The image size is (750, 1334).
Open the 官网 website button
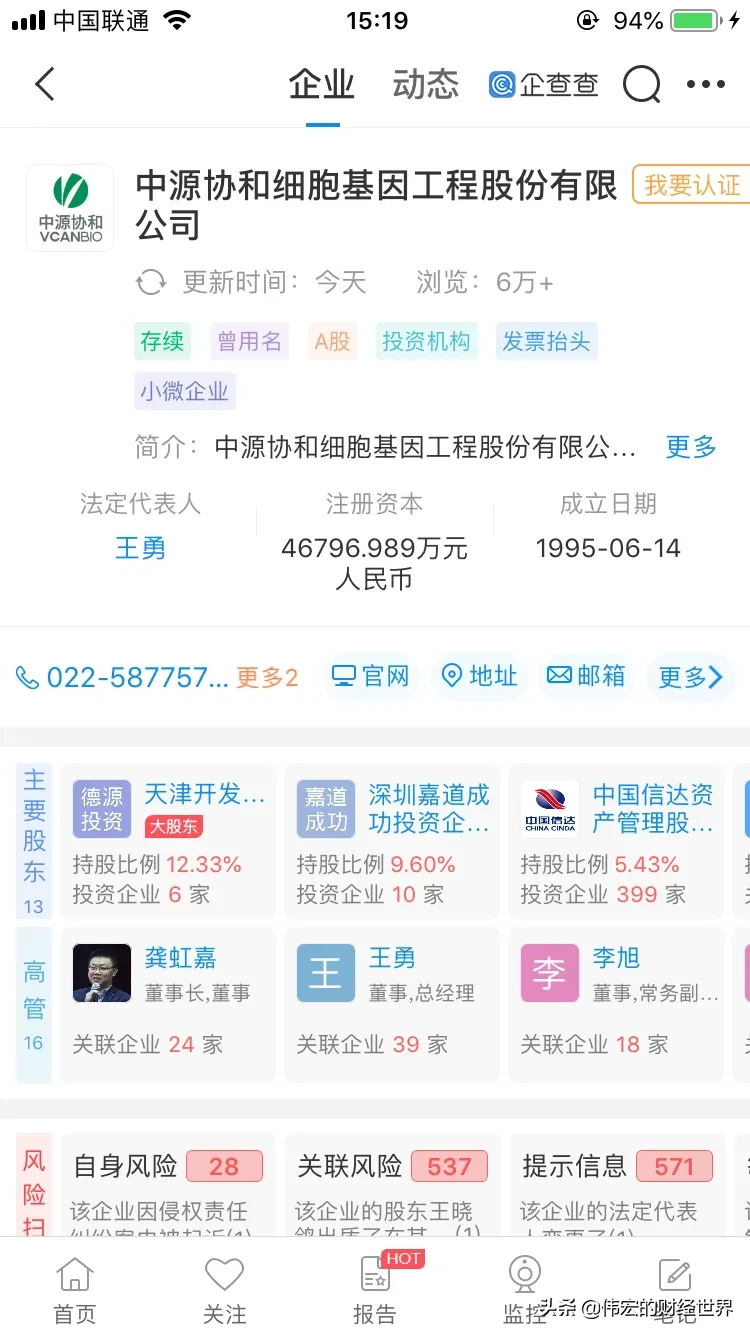tap(371, 676)
